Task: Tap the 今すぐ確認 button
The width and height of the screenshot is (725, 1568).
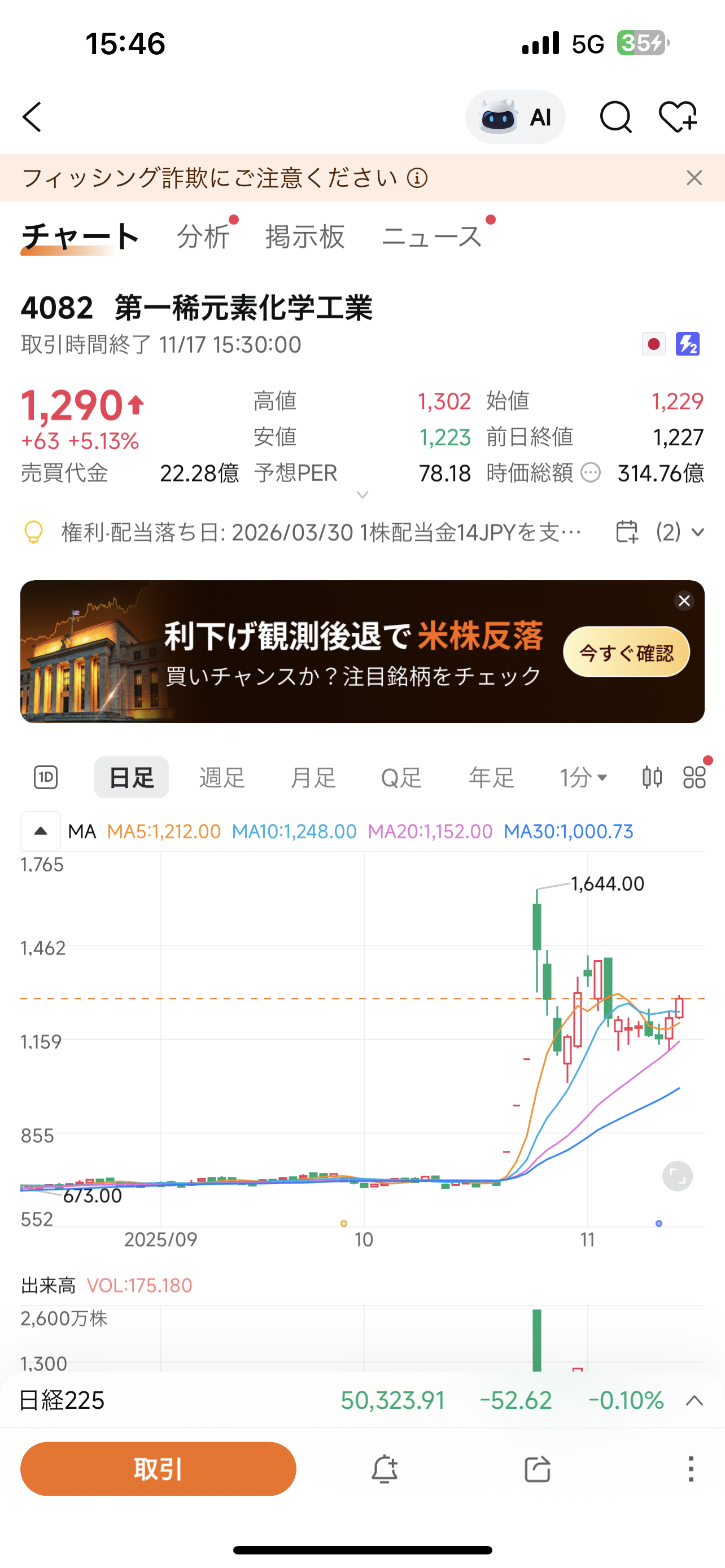Action: click(626, 652)
